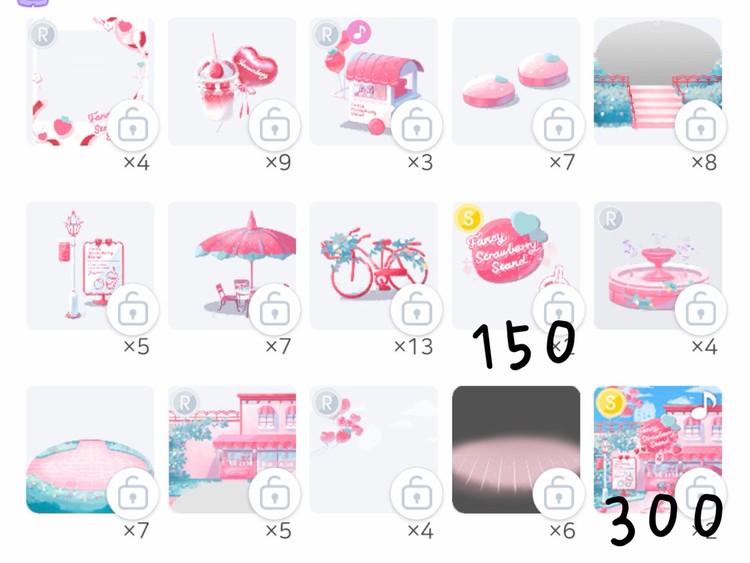Viewport: 750px width, 563px height.
Task: Open the pink staircase stage item
Action: point(657,81)
